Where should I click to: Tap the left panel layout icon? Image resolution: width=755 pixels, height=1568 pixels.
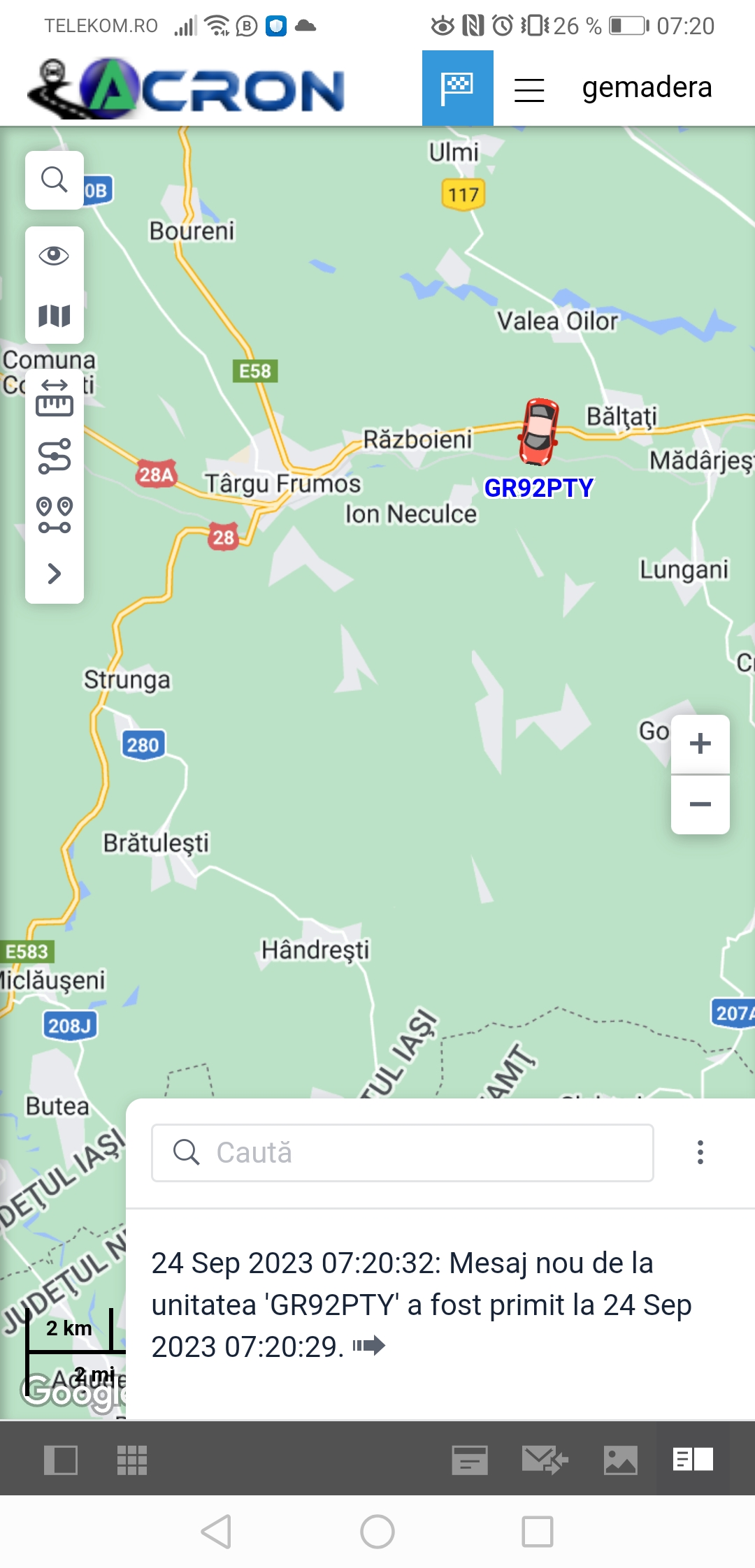tap(61, 1460)
